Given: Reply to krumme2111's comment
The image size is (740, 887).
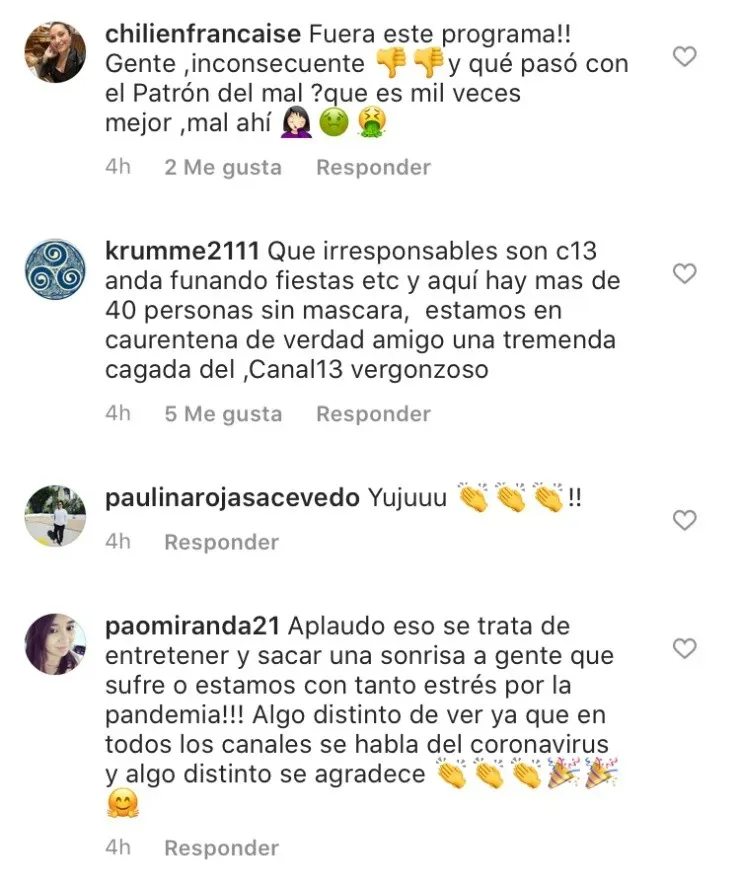Looking at the screenshot, I should point(373,414).
